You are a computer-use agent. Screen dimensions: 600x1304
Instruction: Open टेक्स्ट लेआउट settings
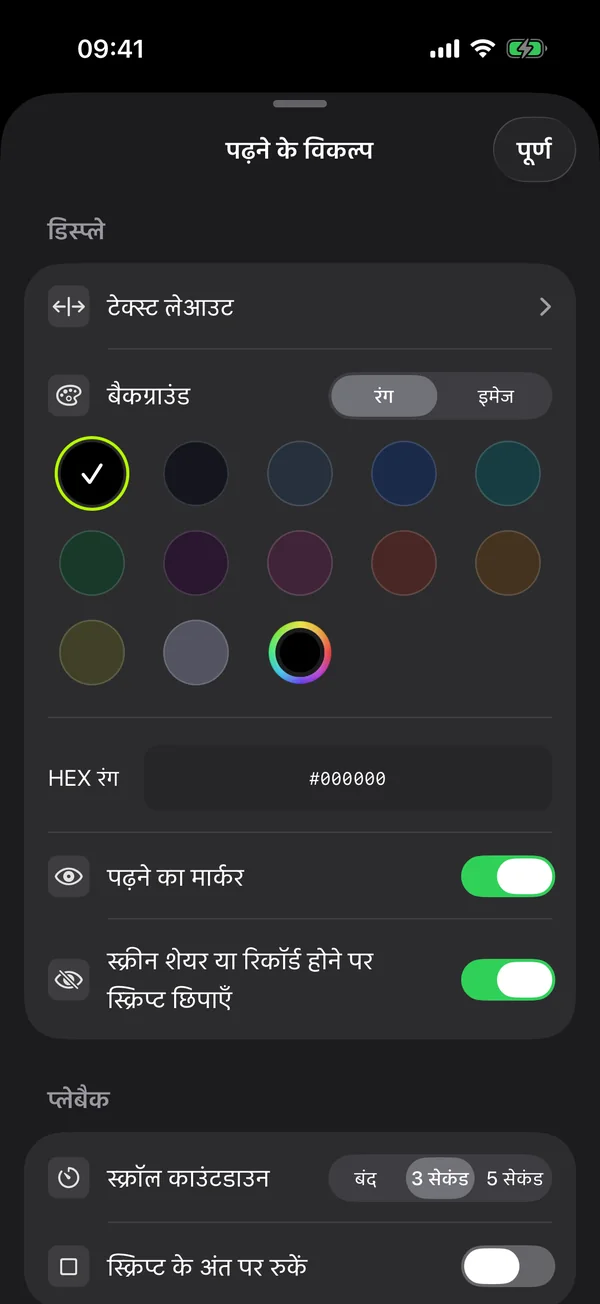(x=300, y=306)
